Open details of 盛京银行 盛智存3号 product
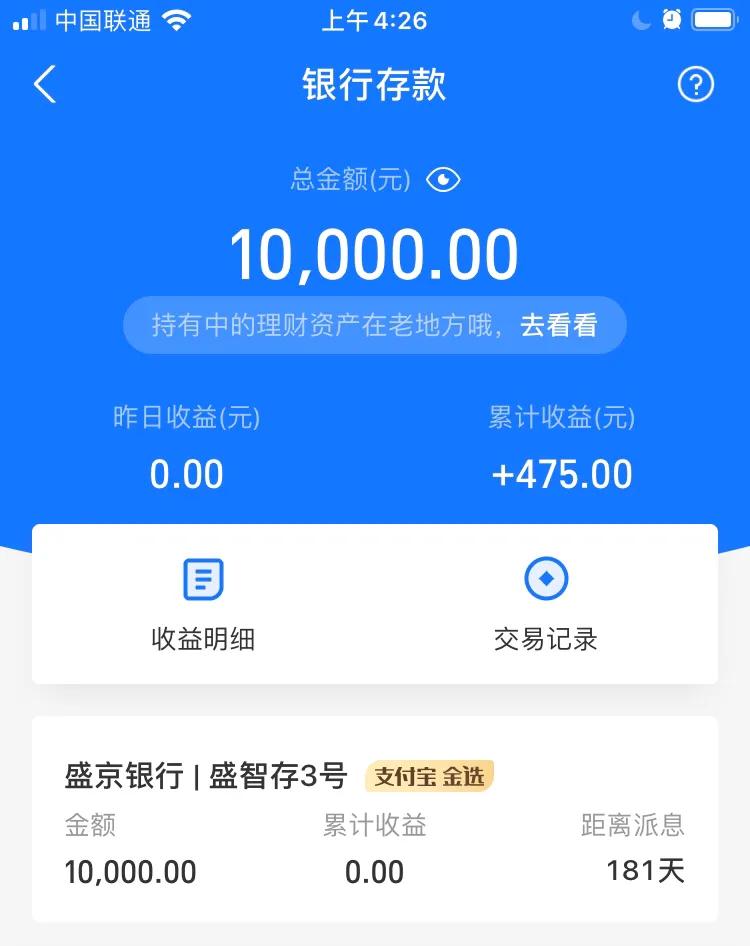 (x=206, y=775)
